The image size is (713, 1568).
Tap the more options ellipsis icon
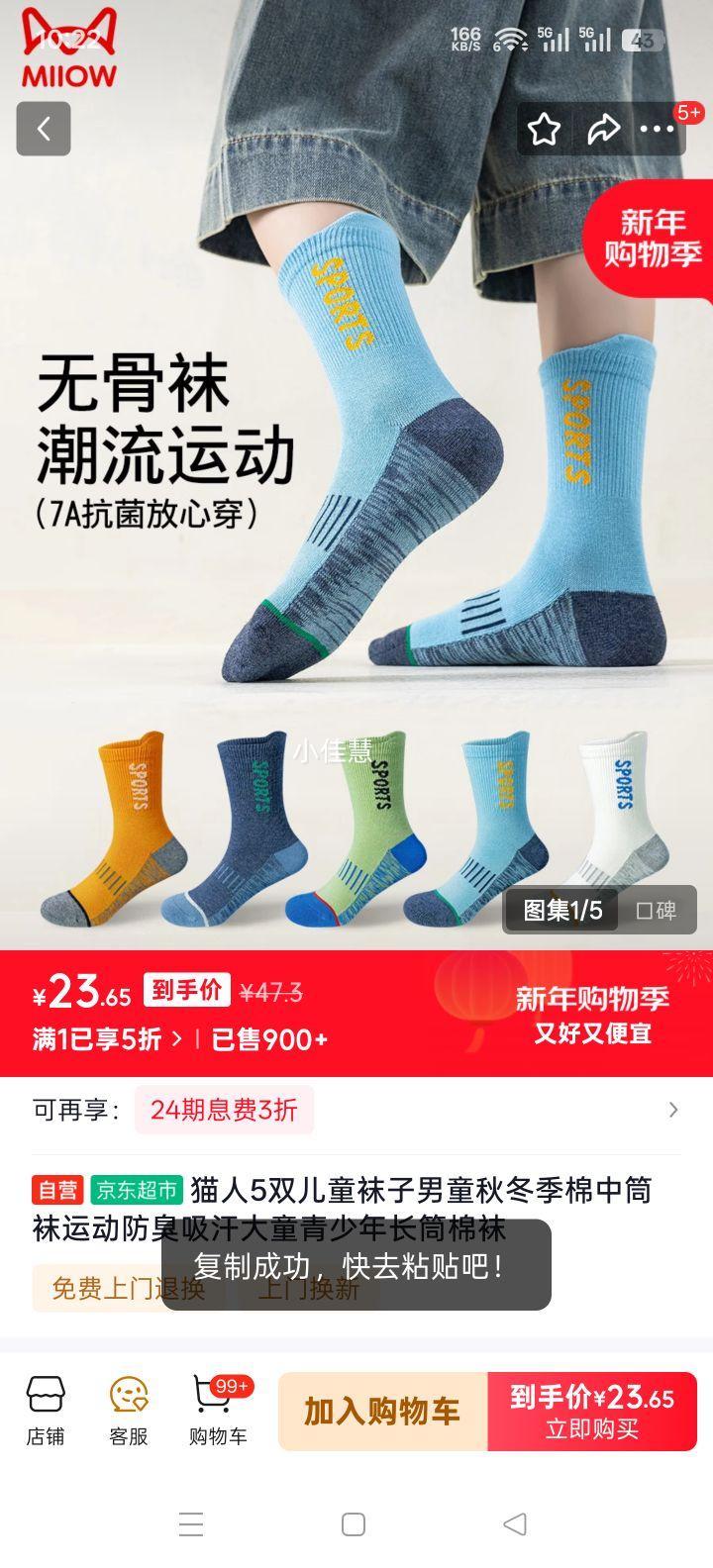point(659,130)
